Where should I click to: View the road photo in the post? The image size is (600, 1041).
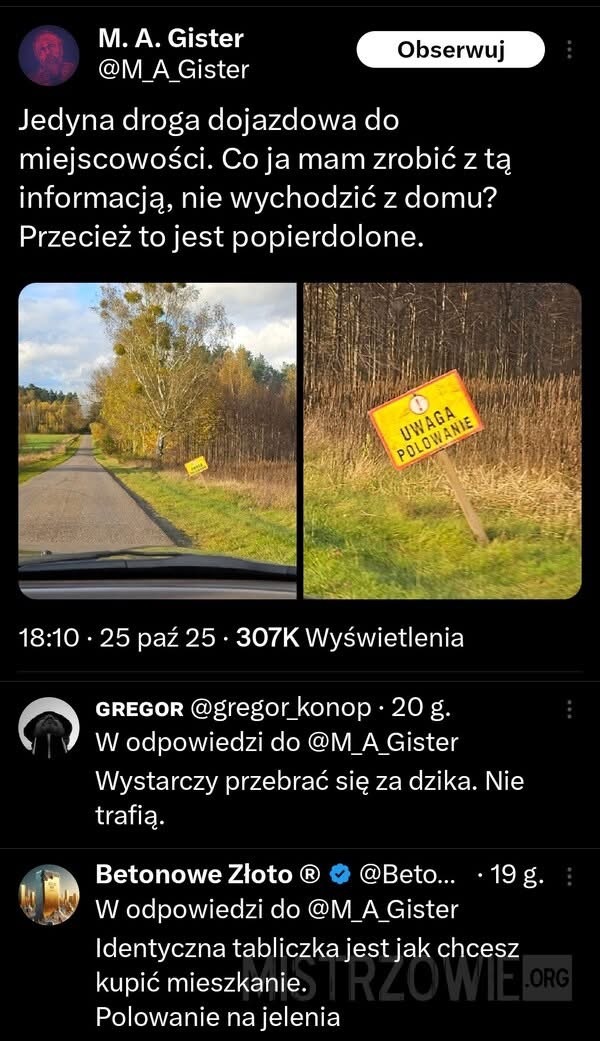[157, 440]
